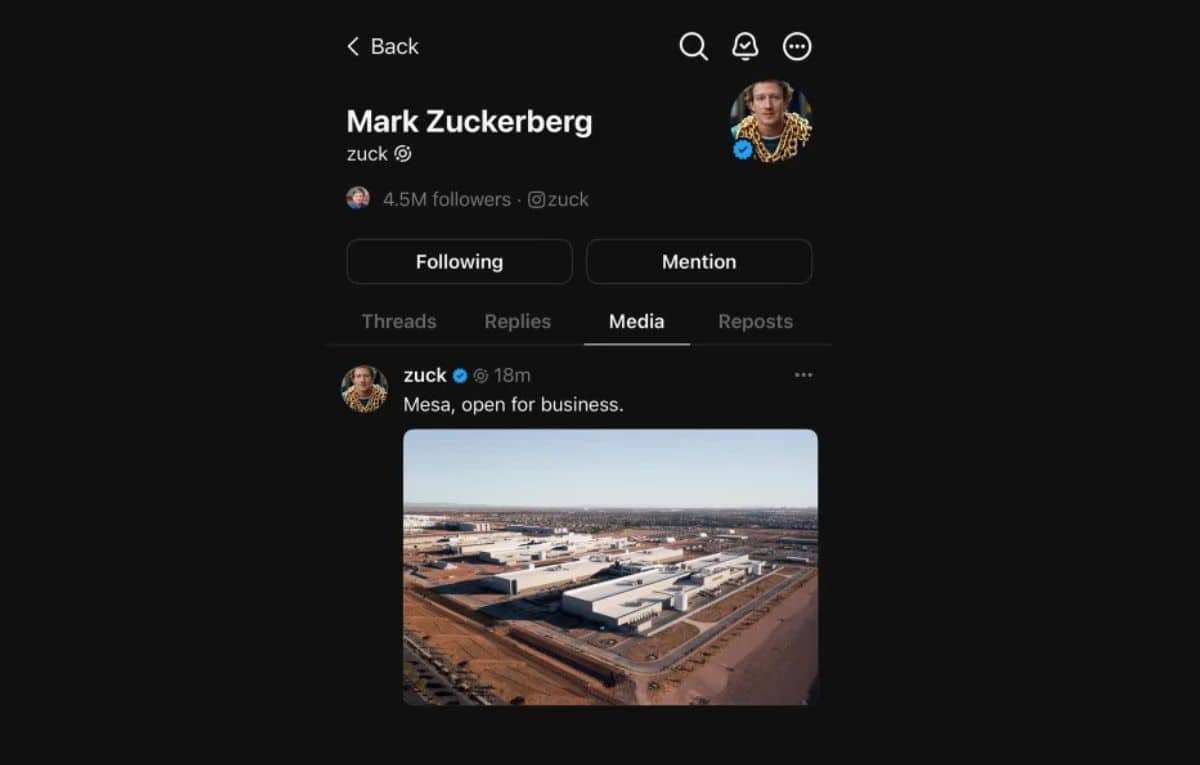Open the Instagram zuck link
The width and height of the screenshot is (1200, 765).
click(559, 200)
